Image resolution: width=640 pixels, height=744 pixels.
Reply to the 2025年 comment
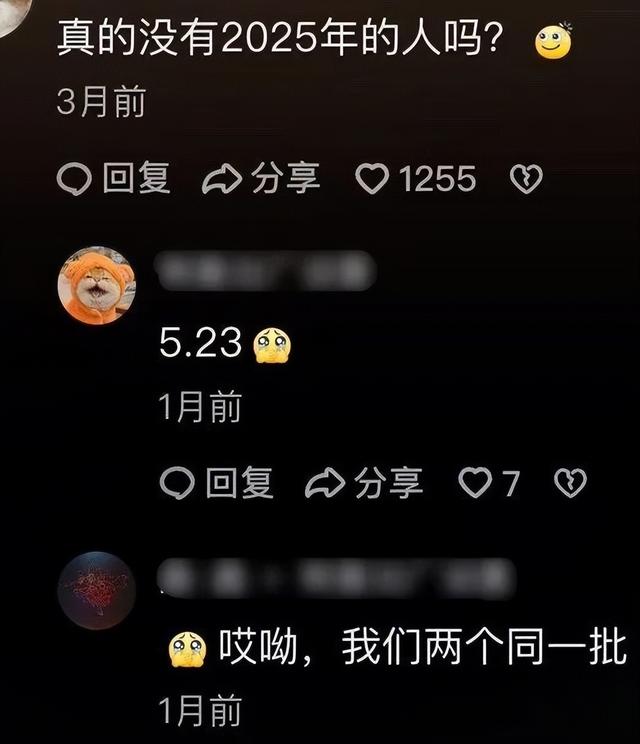[x=113, y=180]
